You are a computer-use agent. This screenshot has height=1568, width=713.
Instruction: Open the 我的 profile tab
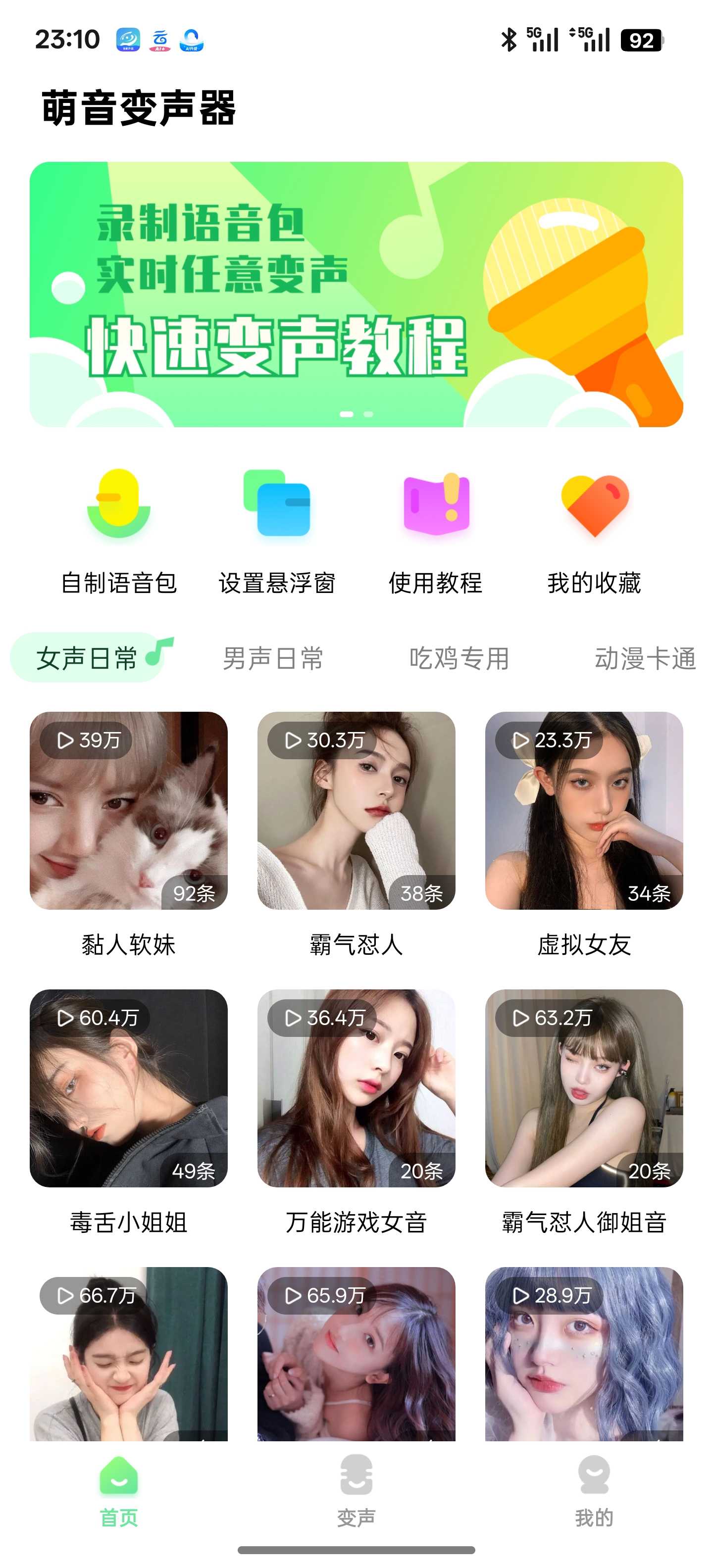(594, 1491)
